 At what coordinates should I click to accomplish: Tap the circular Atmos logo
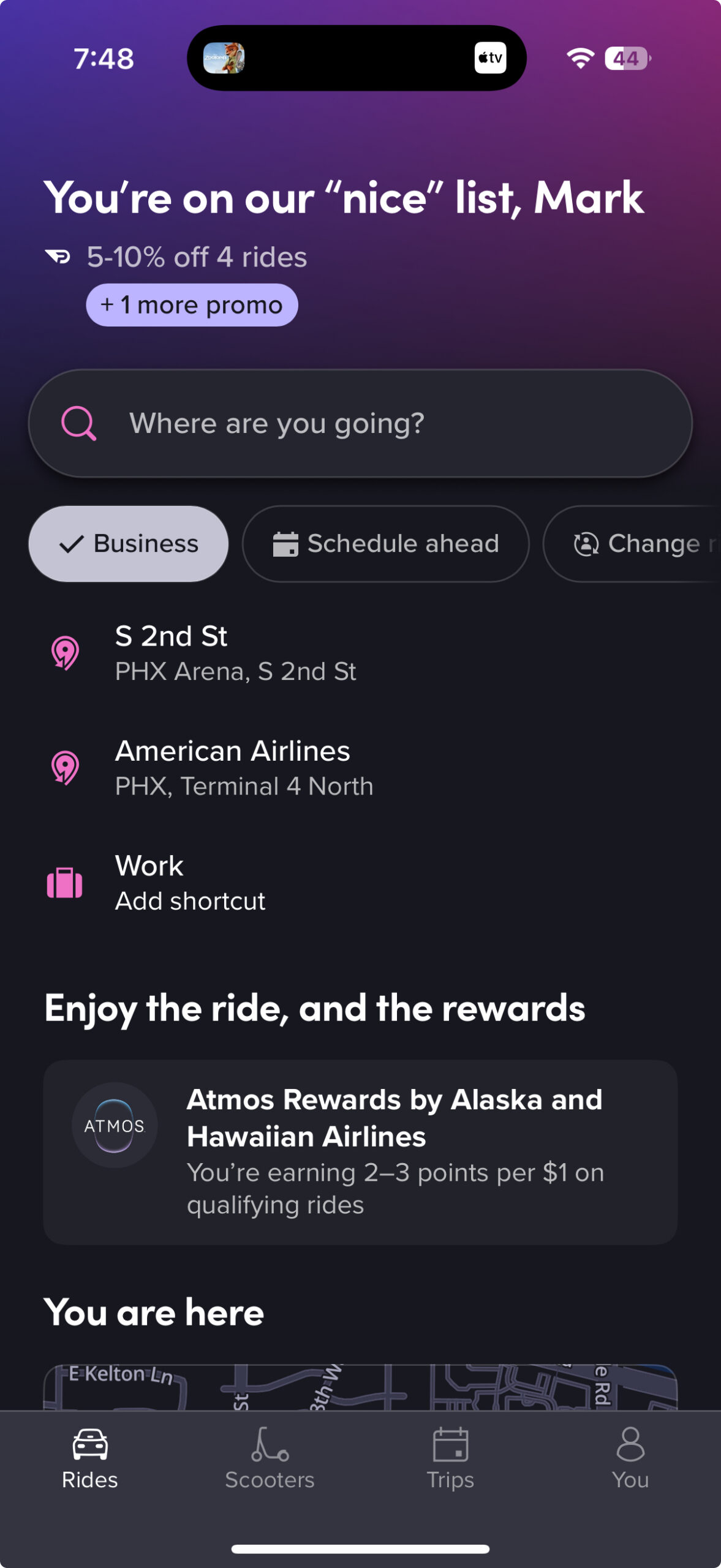click(x=116, y=1125)
